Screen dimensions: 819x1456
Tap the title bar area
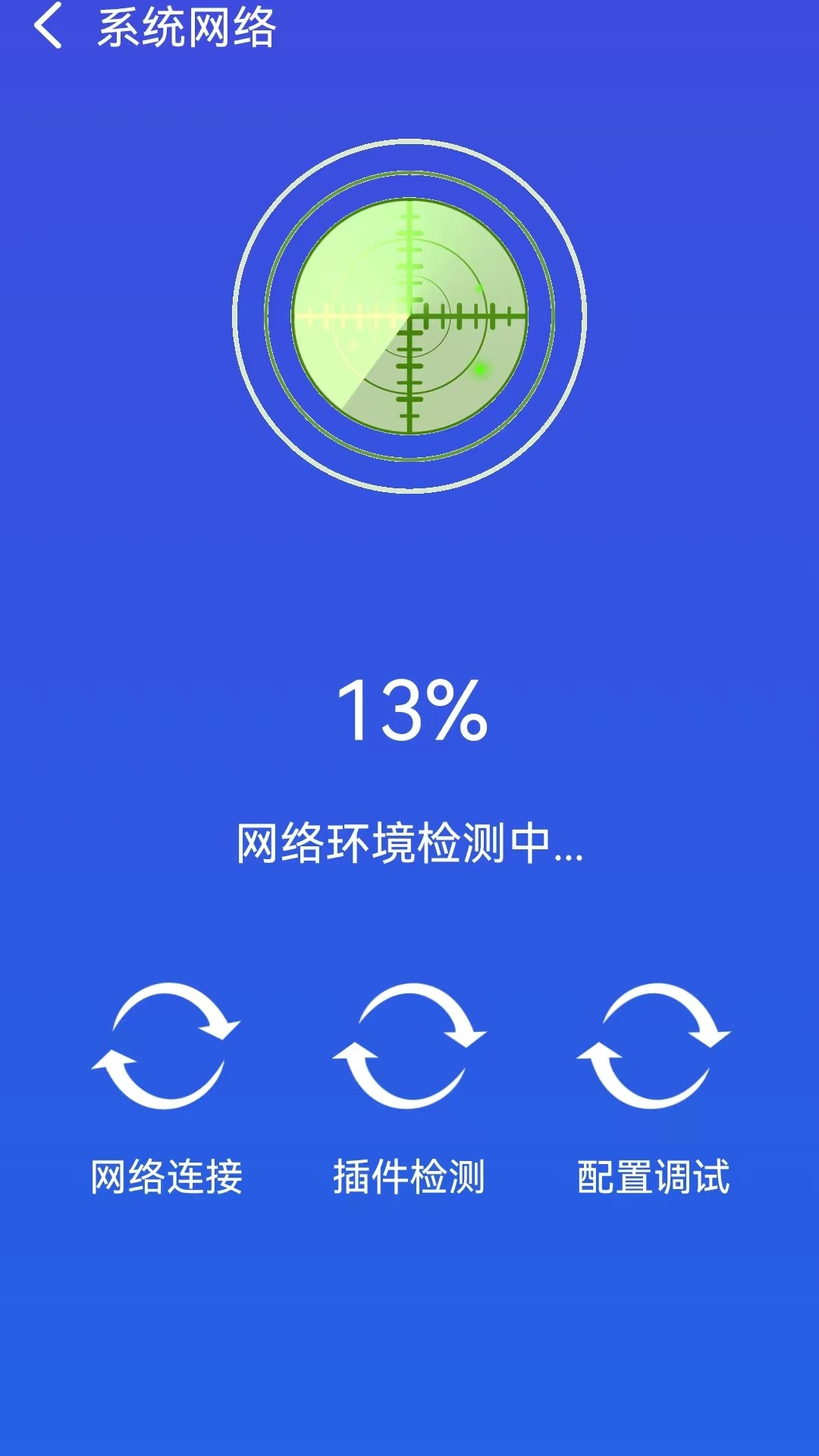coord(409,30)
